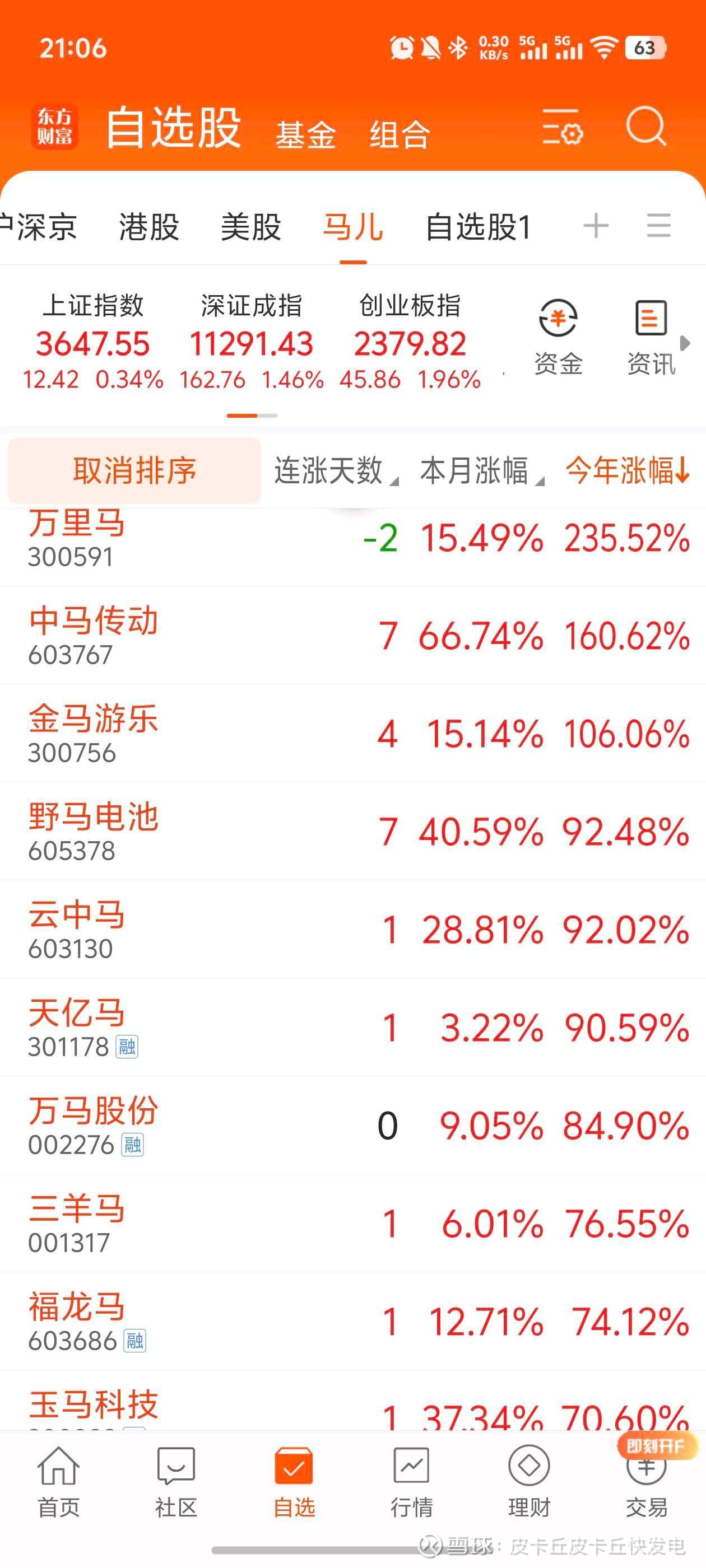Select the 港股 group tab
The image size is (706, 1568).
pos(149,227)
